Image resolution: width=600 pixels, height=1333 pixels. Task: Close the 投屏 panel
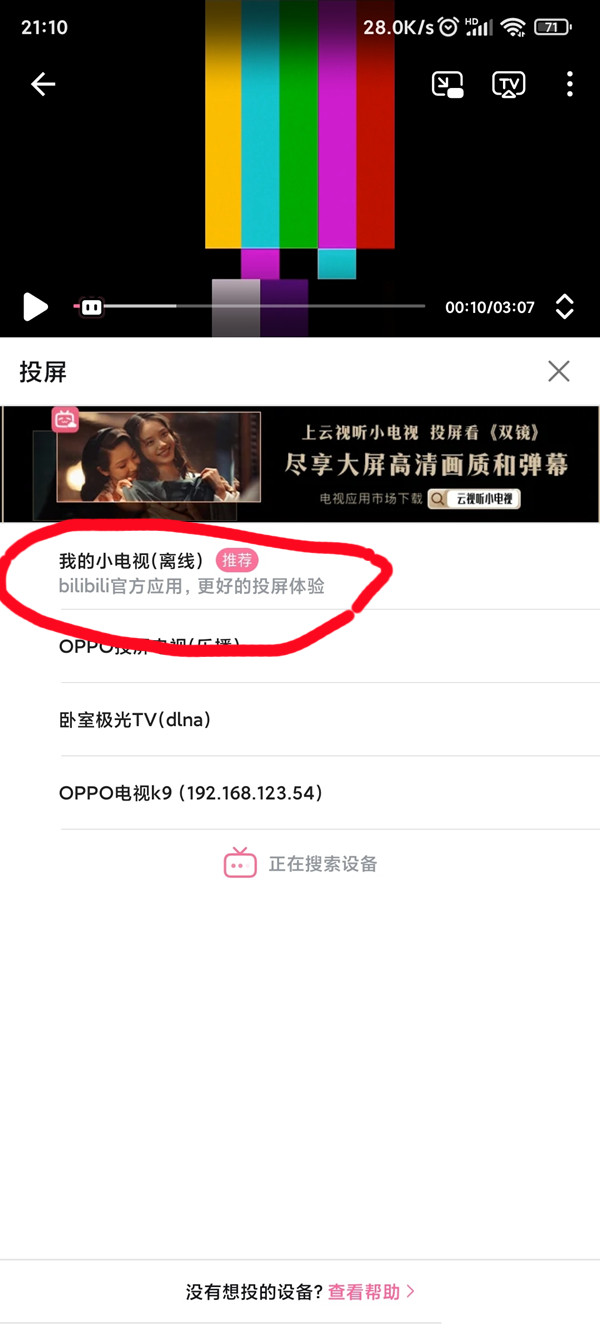coord(558,372)
